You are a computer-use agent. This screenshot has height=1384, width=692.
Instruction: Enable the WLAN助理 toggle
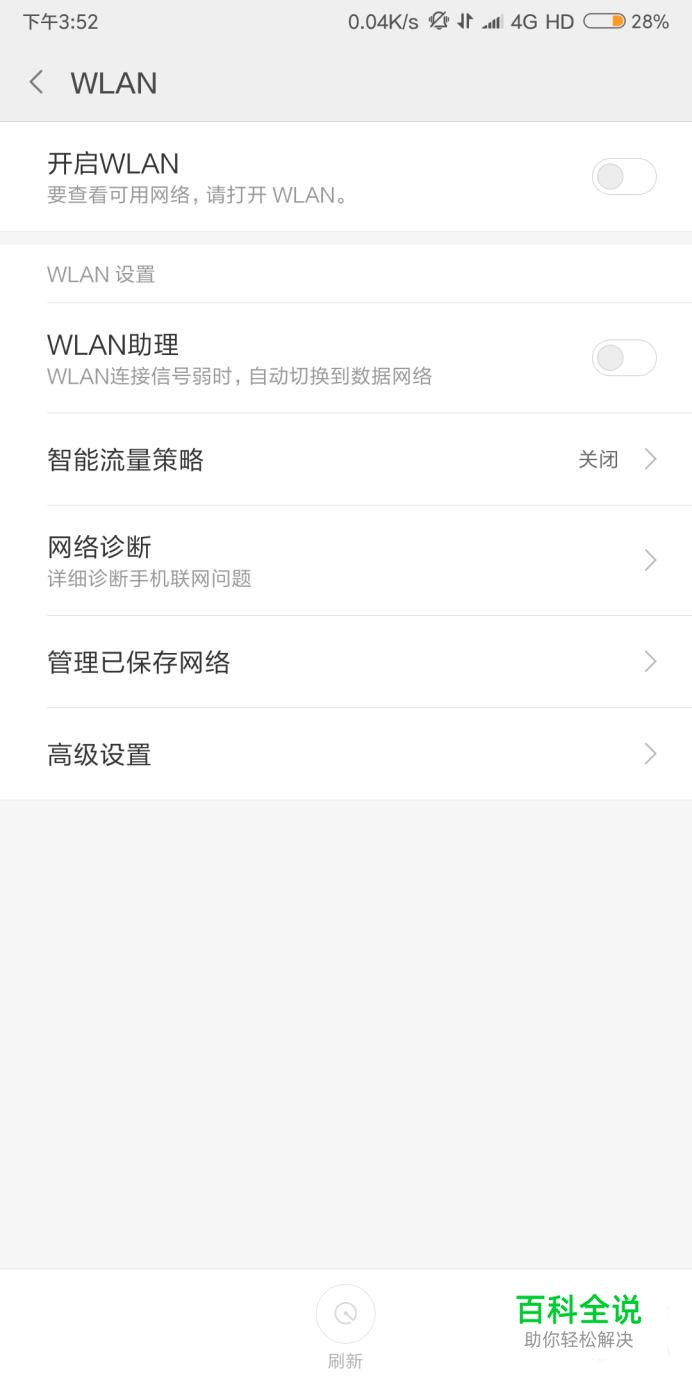pyautogui.click(x=624, y=358)
